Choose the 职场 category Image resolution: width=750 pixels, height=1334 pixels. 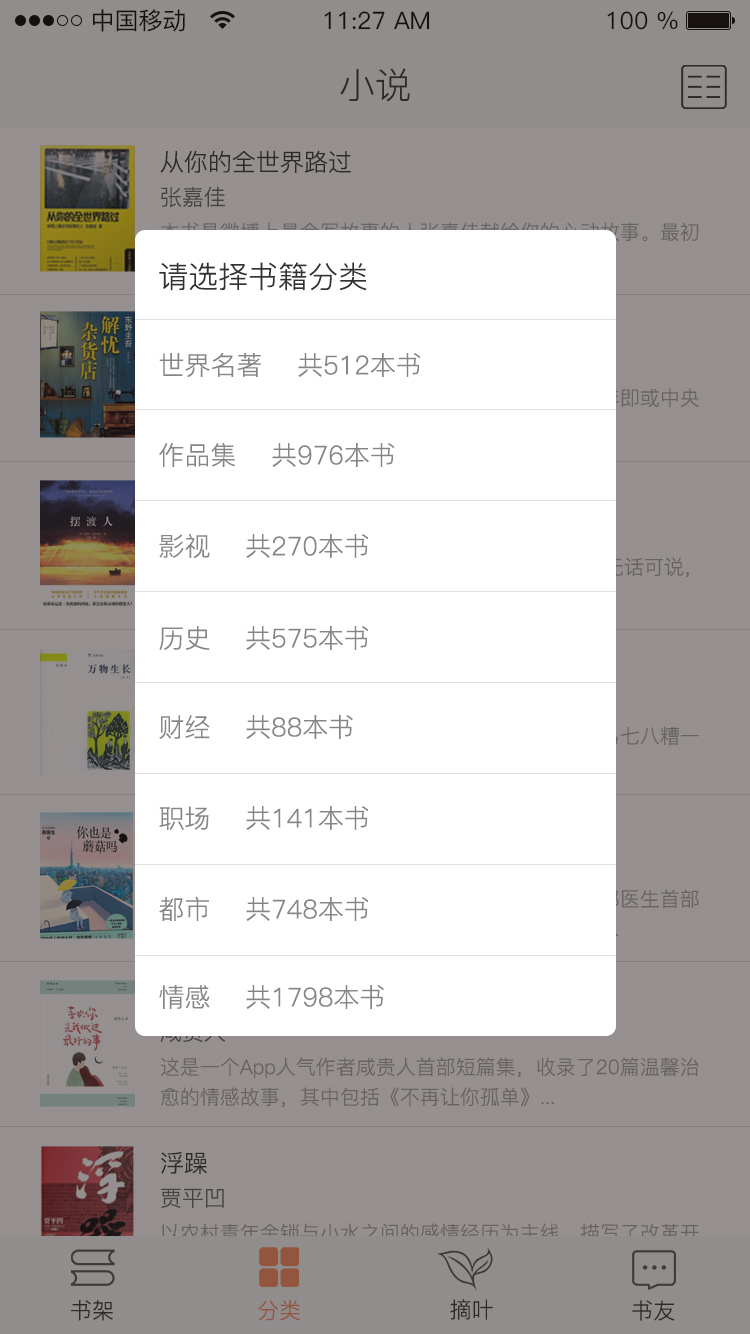(375, 819)
